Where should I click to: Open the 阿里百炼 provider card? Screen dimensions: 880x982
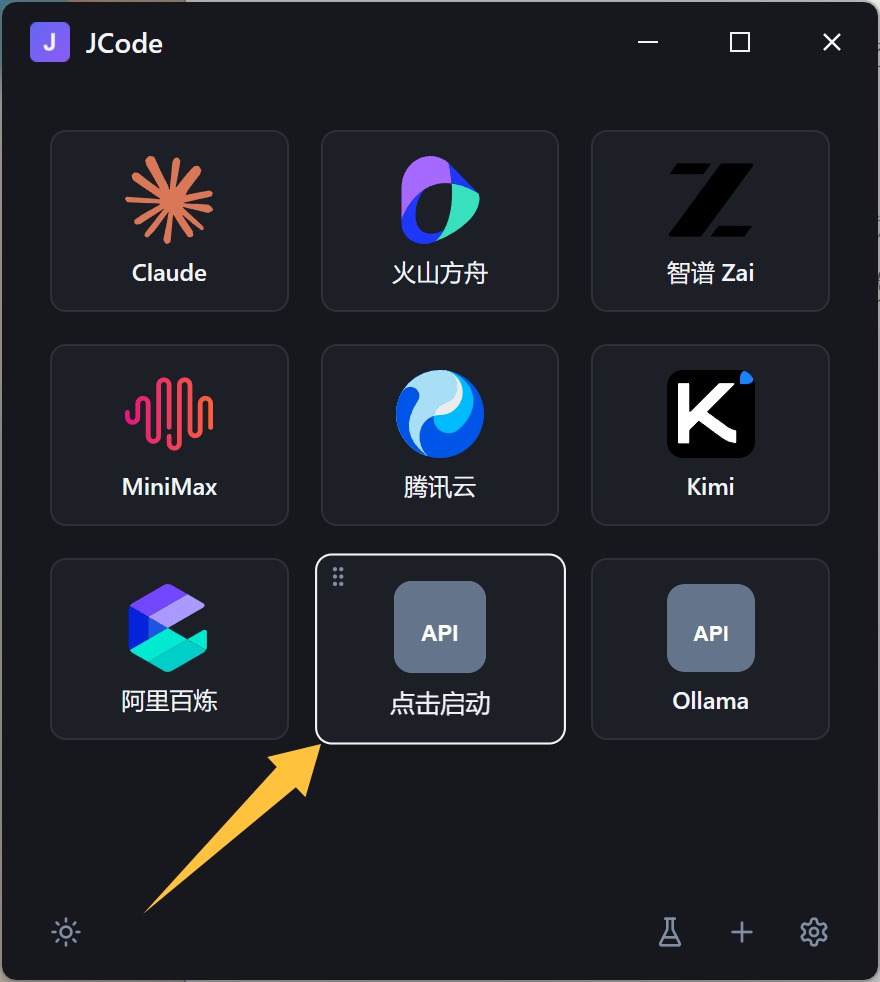169,649
